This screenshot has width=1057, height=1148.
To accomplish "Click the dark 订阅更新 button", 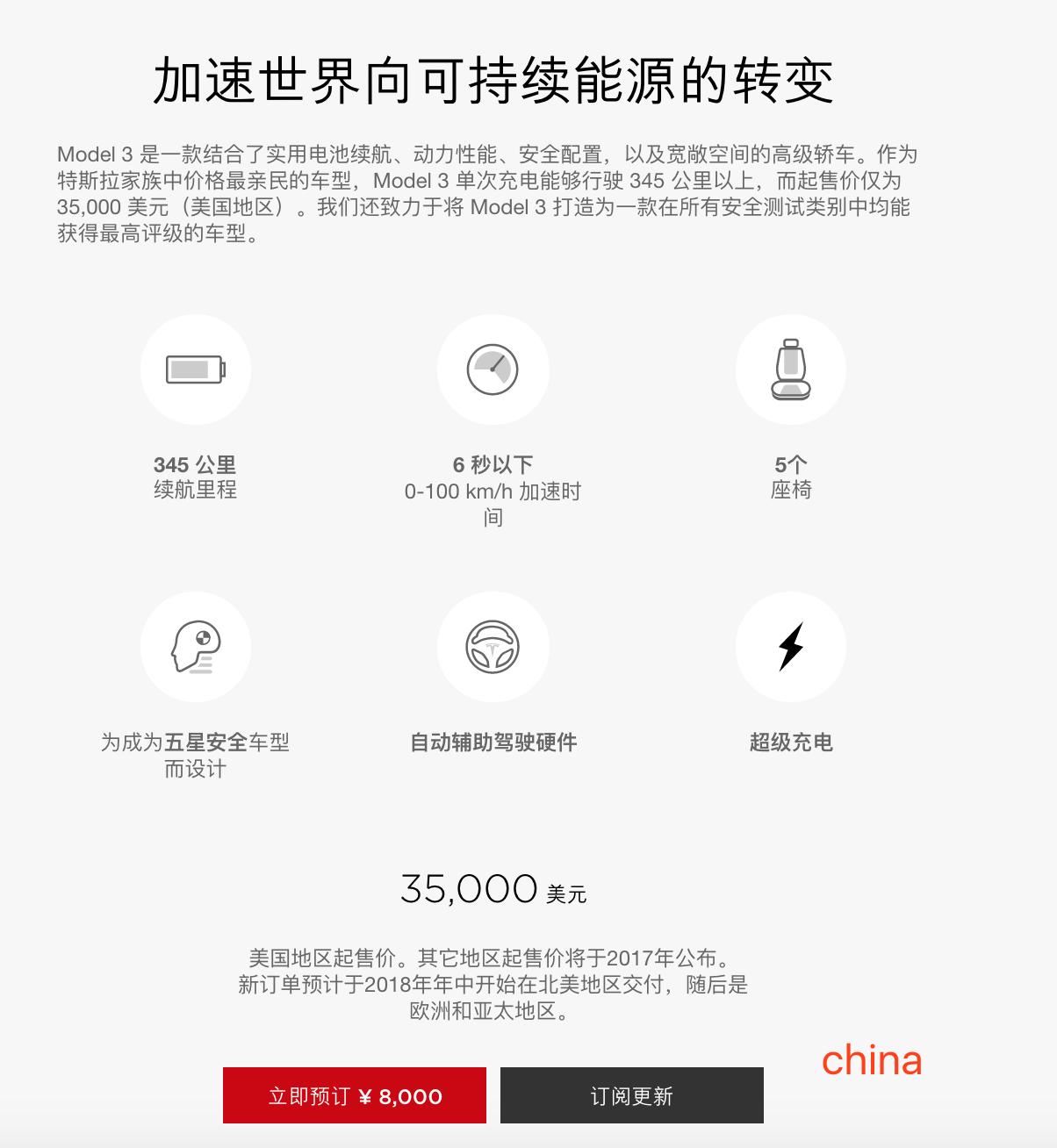I will click(631, 1096).
